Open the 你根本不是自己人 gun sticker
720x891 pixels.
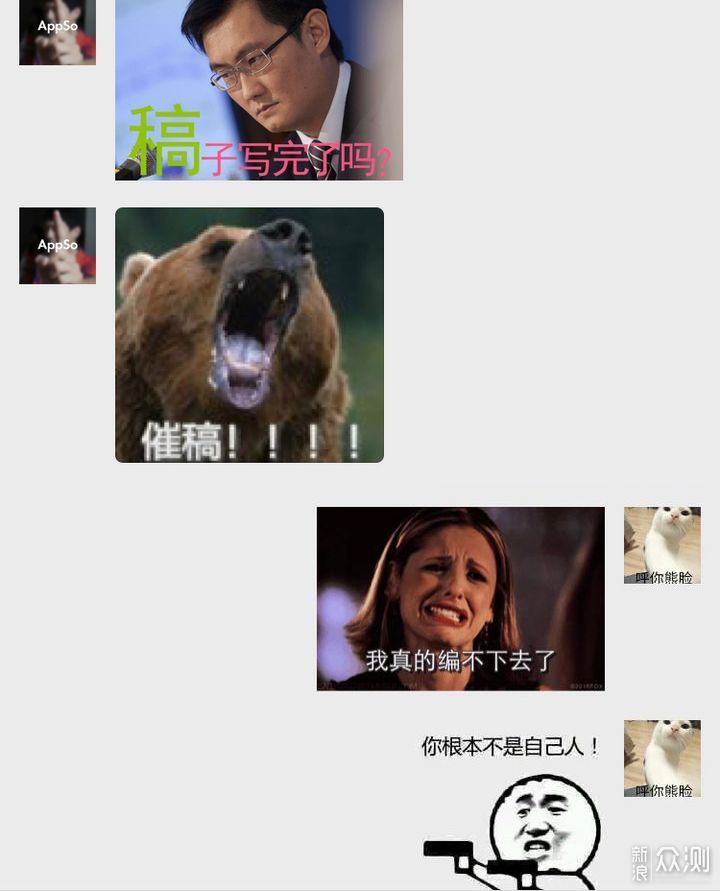(x=512, y=810)
